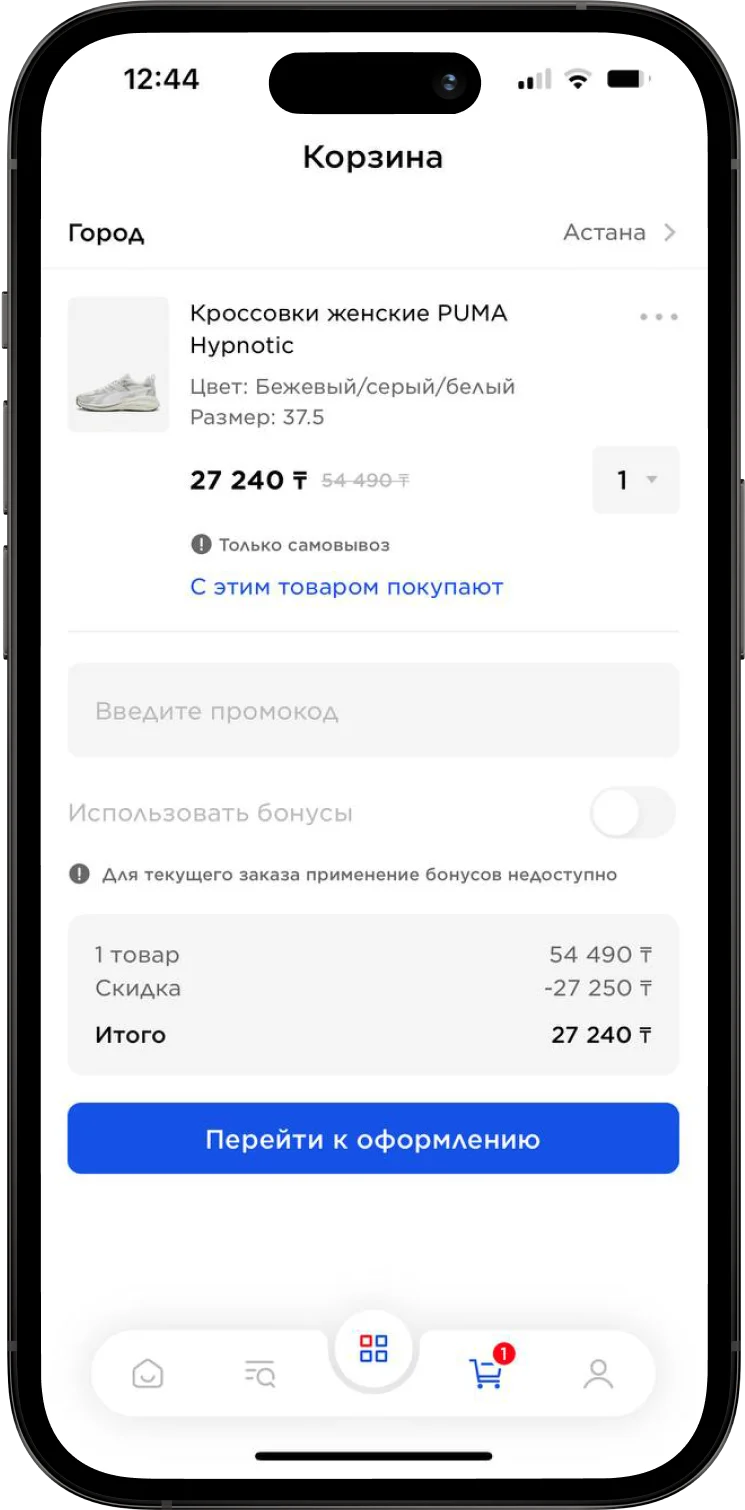Go to the profile tab

pos(598,1374)
